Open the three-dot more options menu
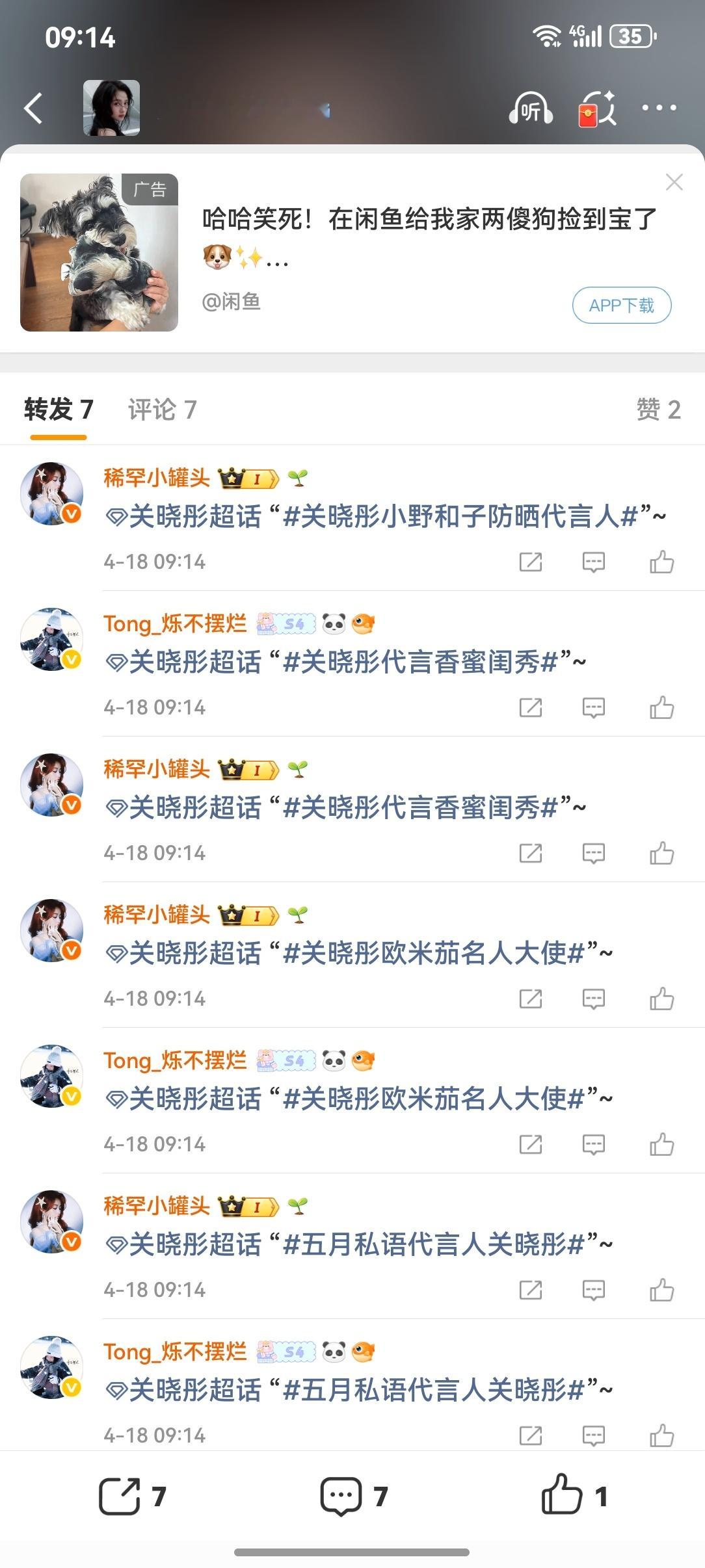The height and width of the screenshot is (1568, 705). [662, 107]
